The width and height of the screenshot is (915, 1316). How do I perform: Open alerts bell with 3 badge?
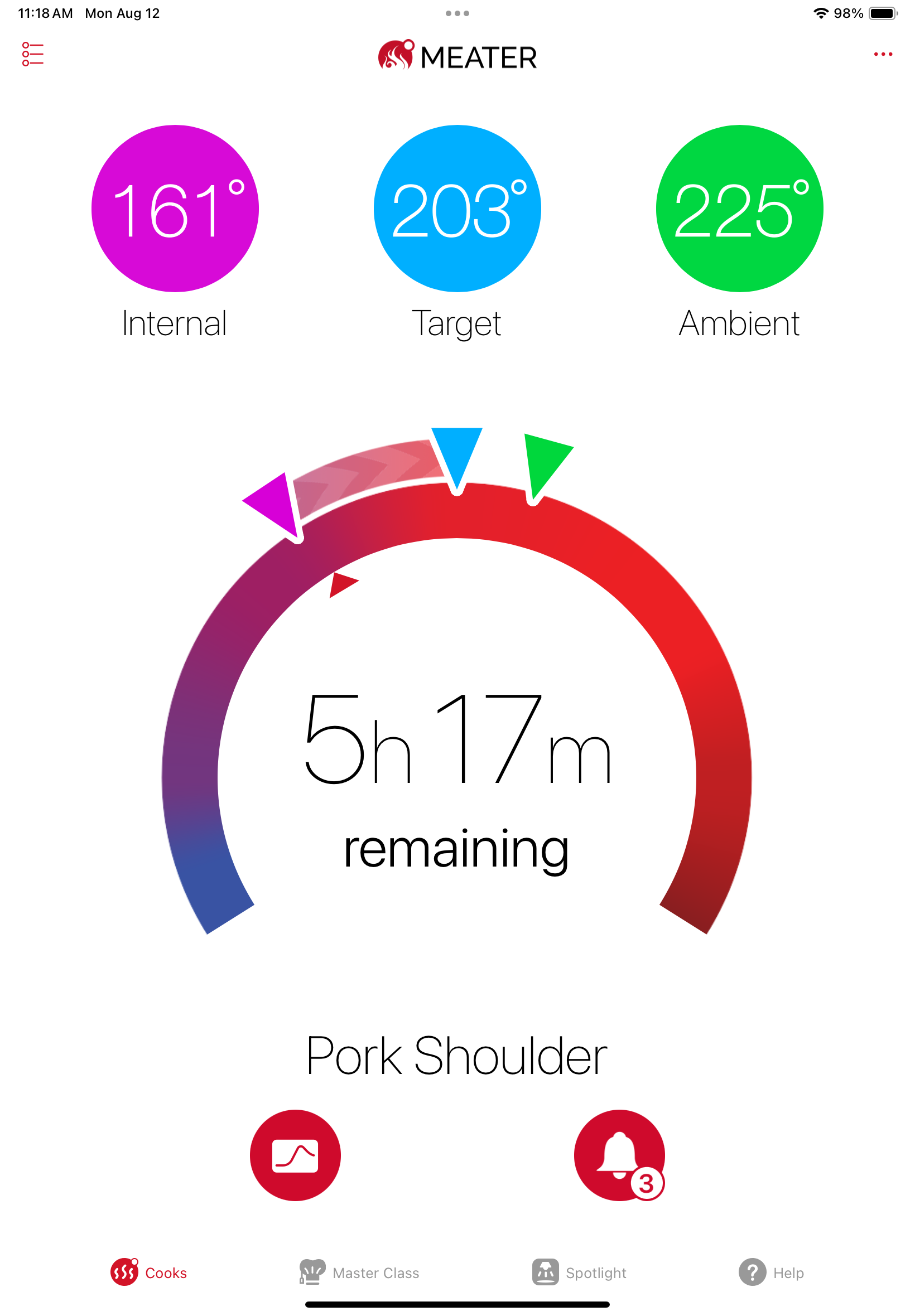coord(619,1154)
